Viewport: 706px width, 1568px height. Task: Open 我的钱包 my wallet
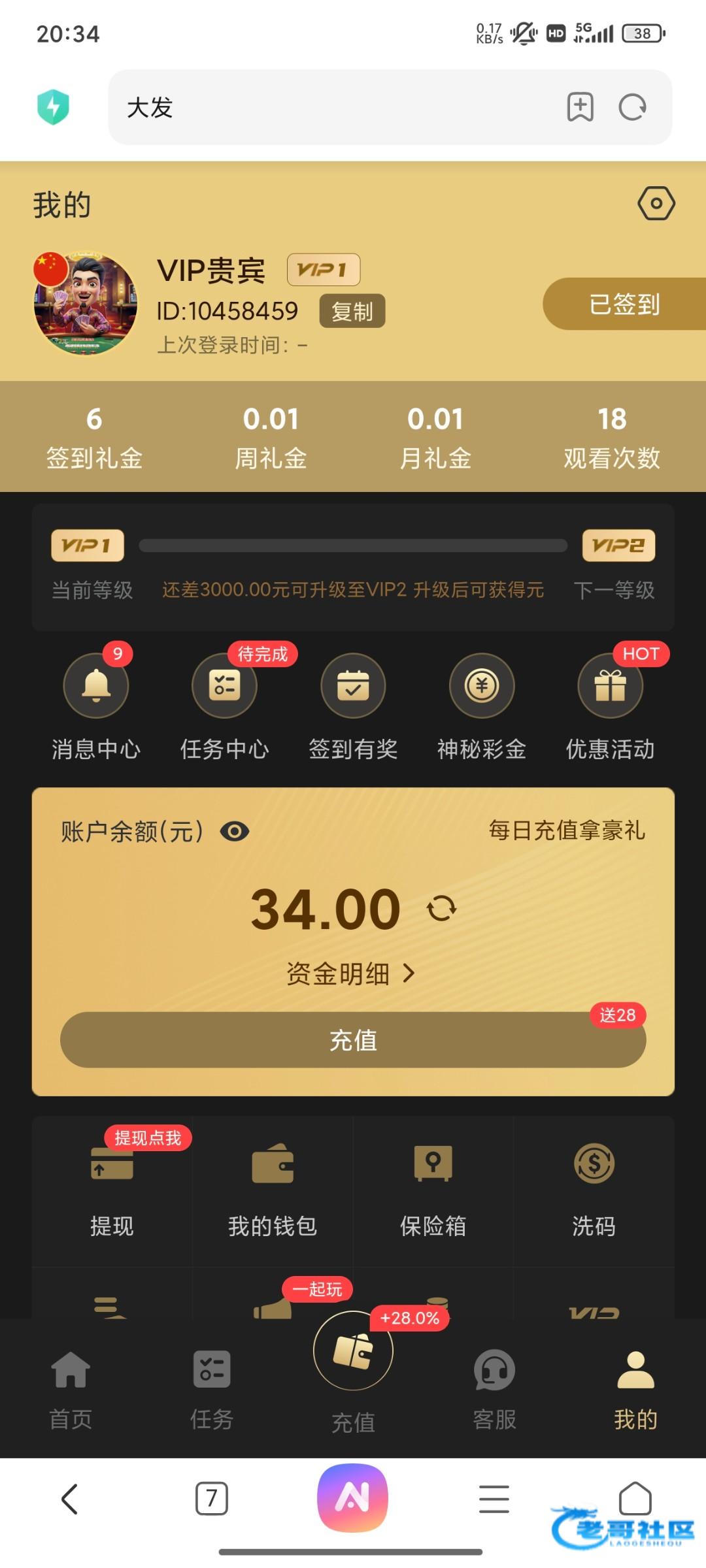[273, 1189]
